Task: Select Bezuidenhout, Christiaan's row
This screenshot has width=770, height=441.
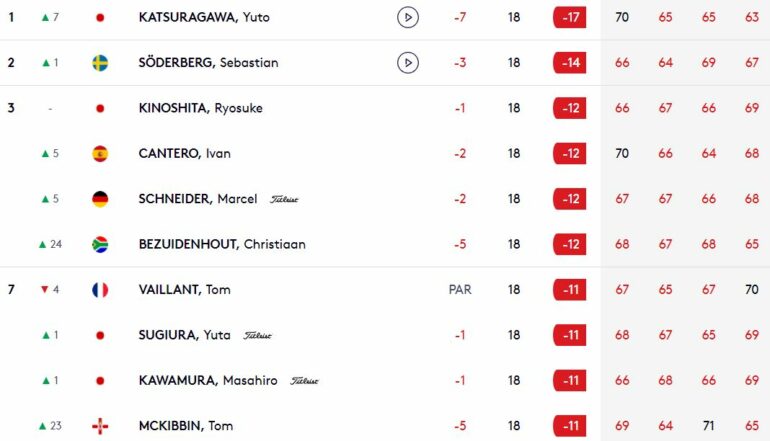Action: (222, 244)
